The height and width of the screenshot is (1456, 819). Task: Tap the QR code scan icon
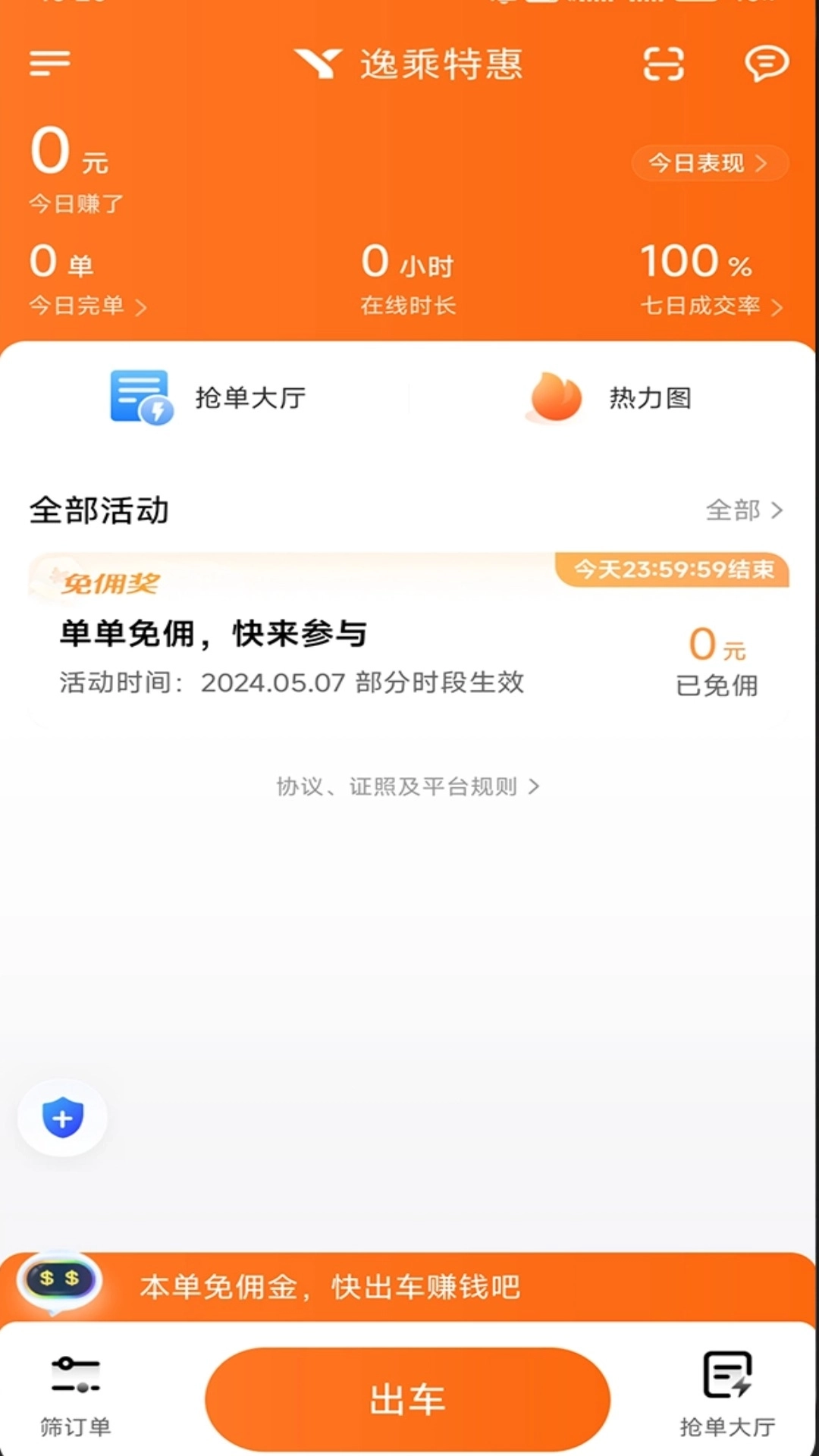664,64
